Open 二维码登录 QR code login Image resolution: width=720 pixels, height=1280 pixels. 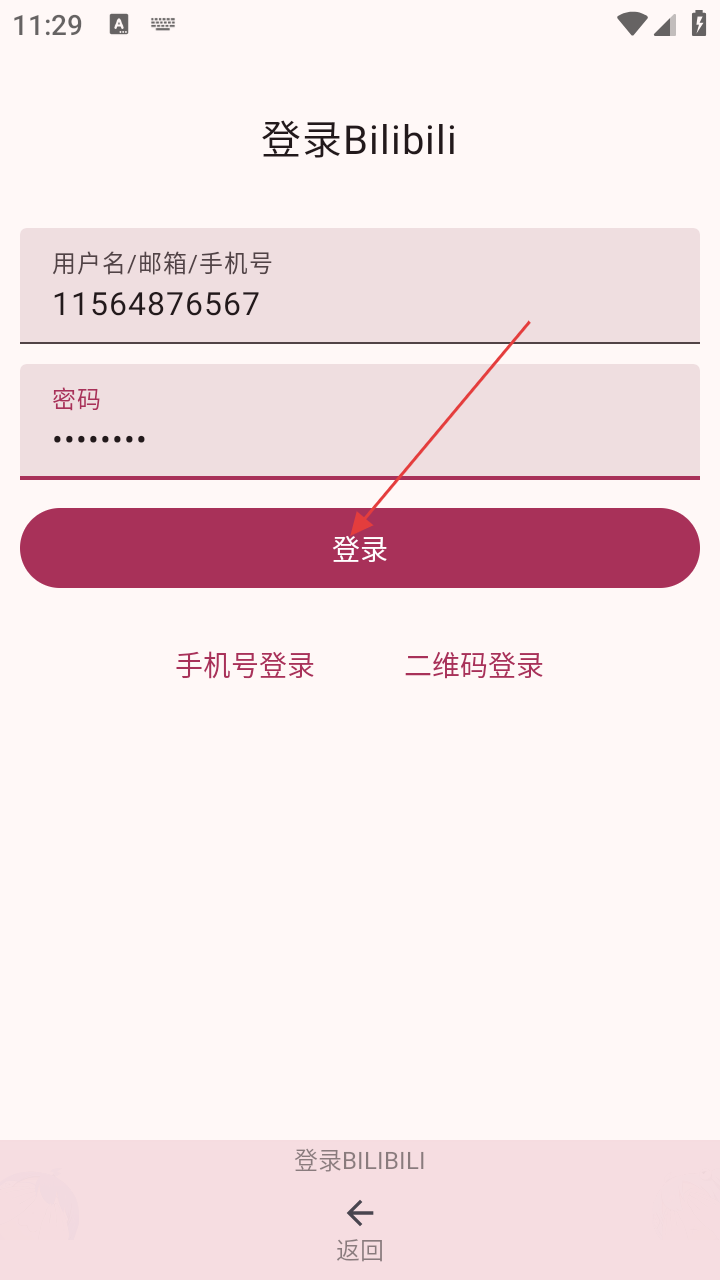coord(474,666)
